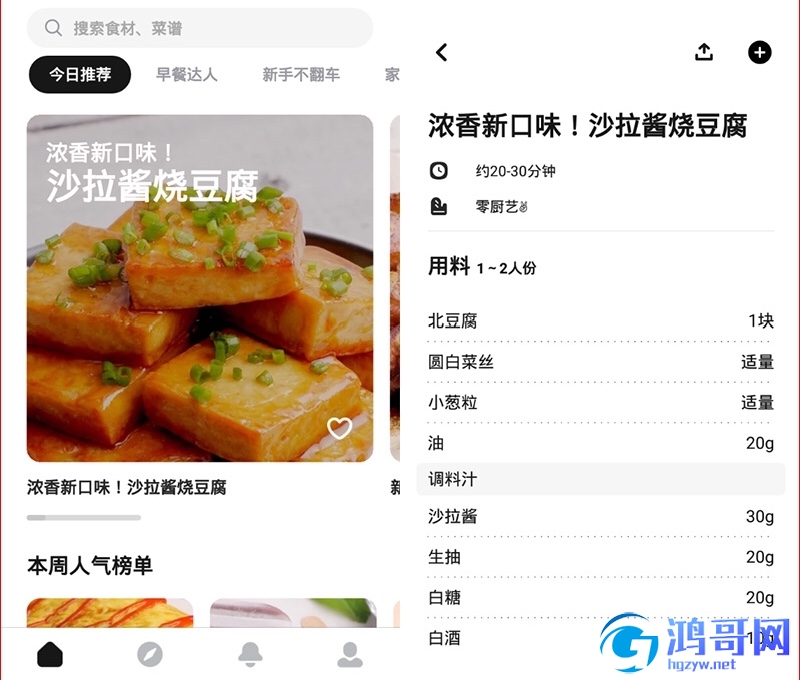Switch to the 新手不翻车 tab
The width and height of the screenshot is (800, 680).
click(x=301, y=74)
